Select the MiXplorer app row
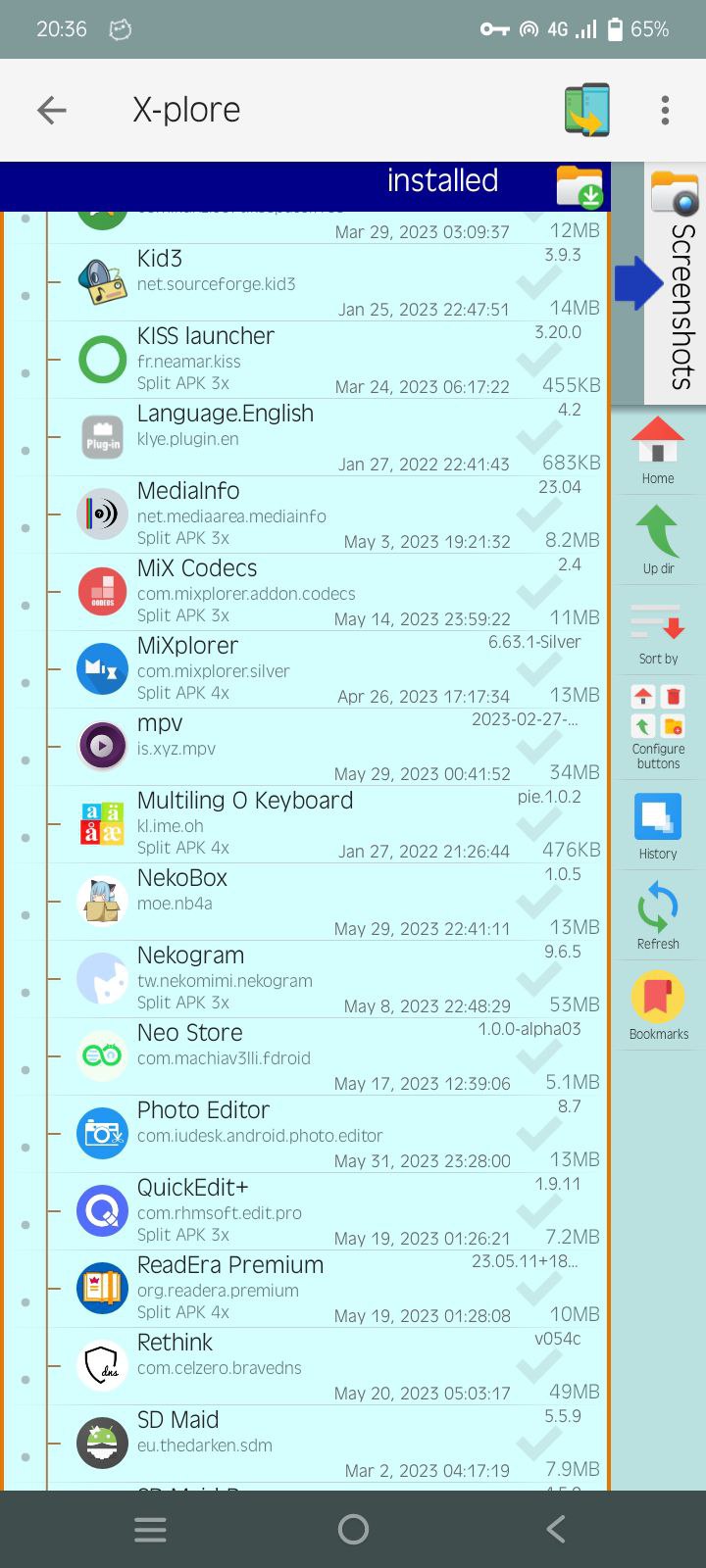The height and width of the screenshot is (1568, 706). (326, 669)
